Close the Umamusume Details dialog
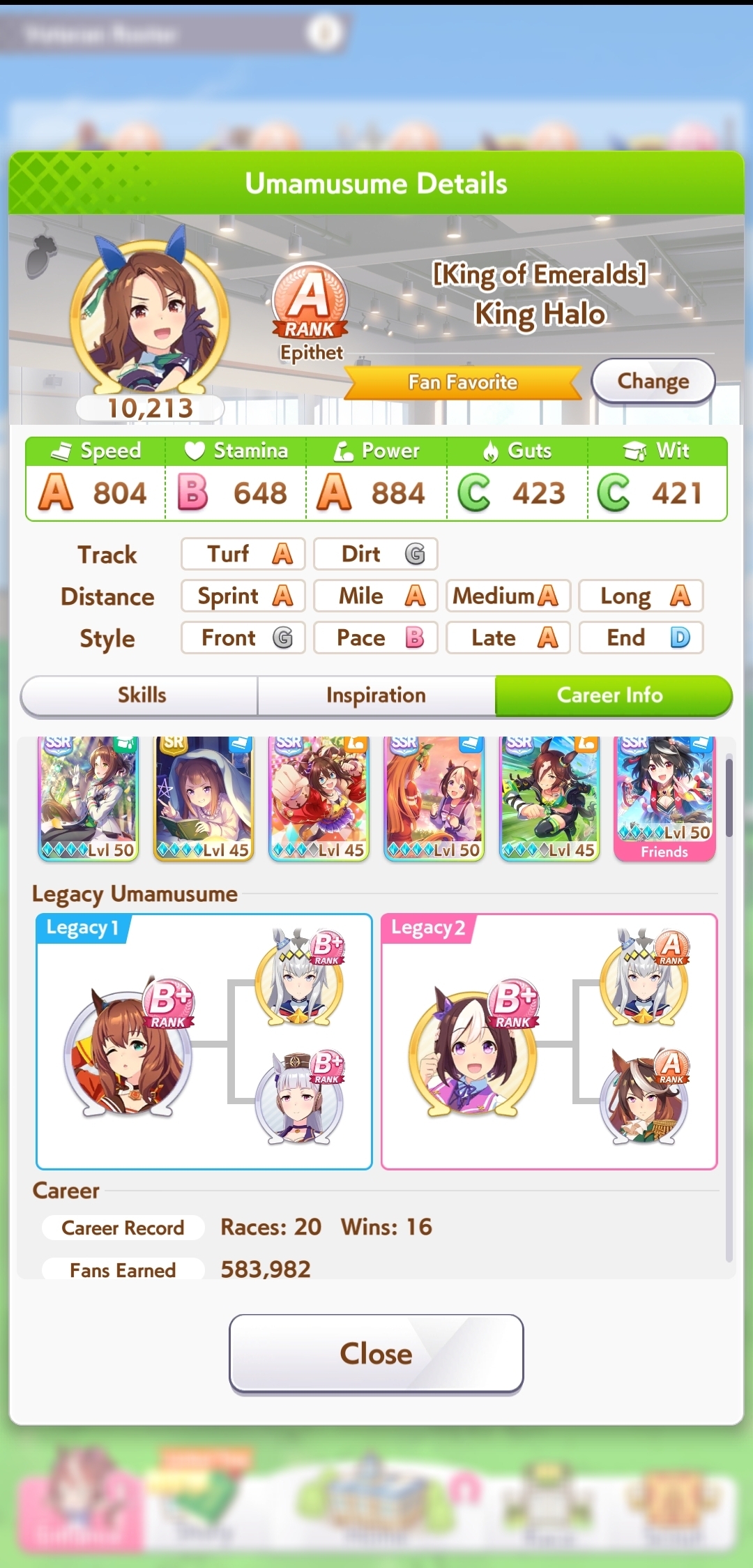 (x=376, y=1354)
